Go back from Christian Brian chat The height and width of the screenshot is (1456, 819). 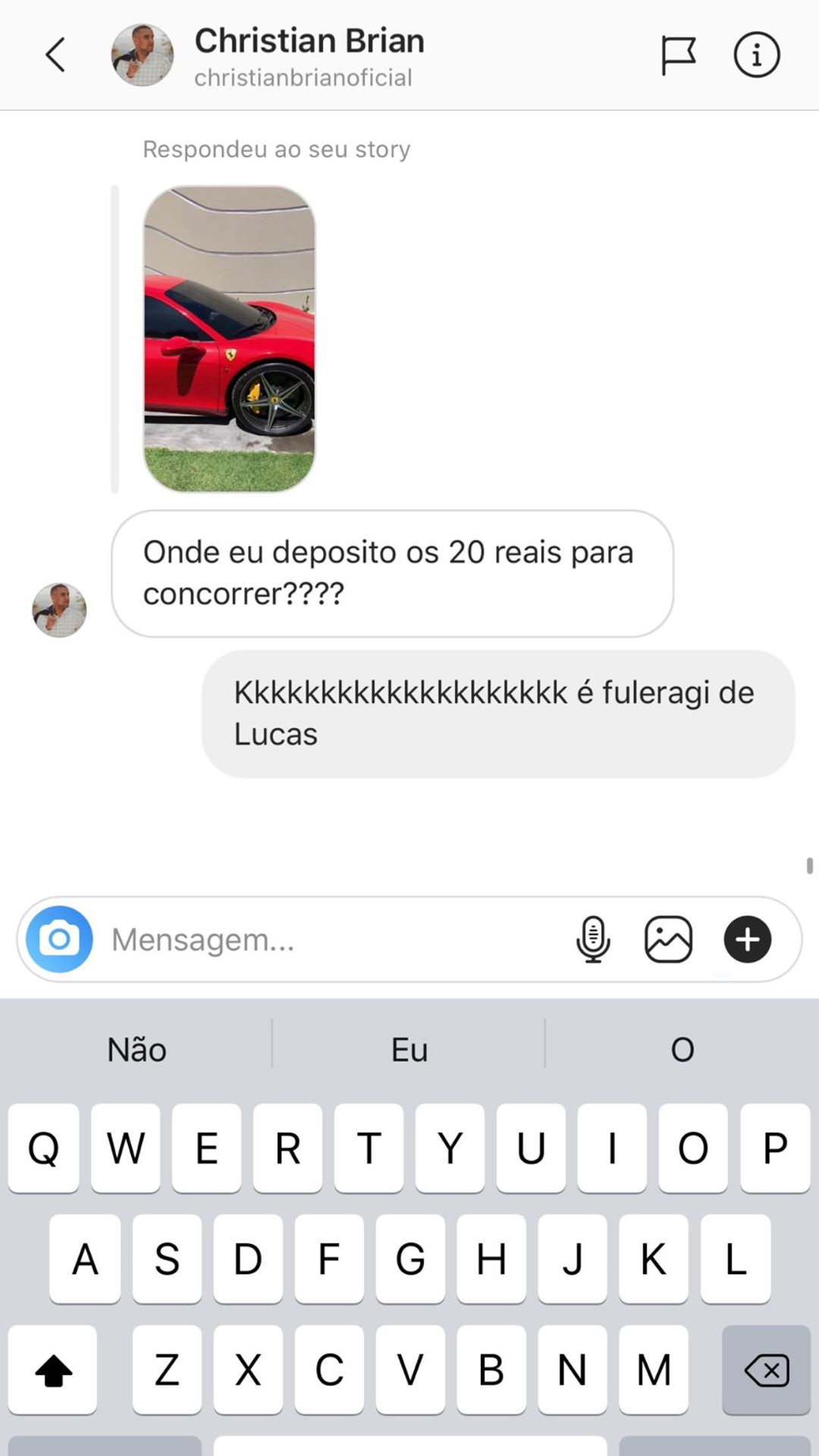coord(55,55)
